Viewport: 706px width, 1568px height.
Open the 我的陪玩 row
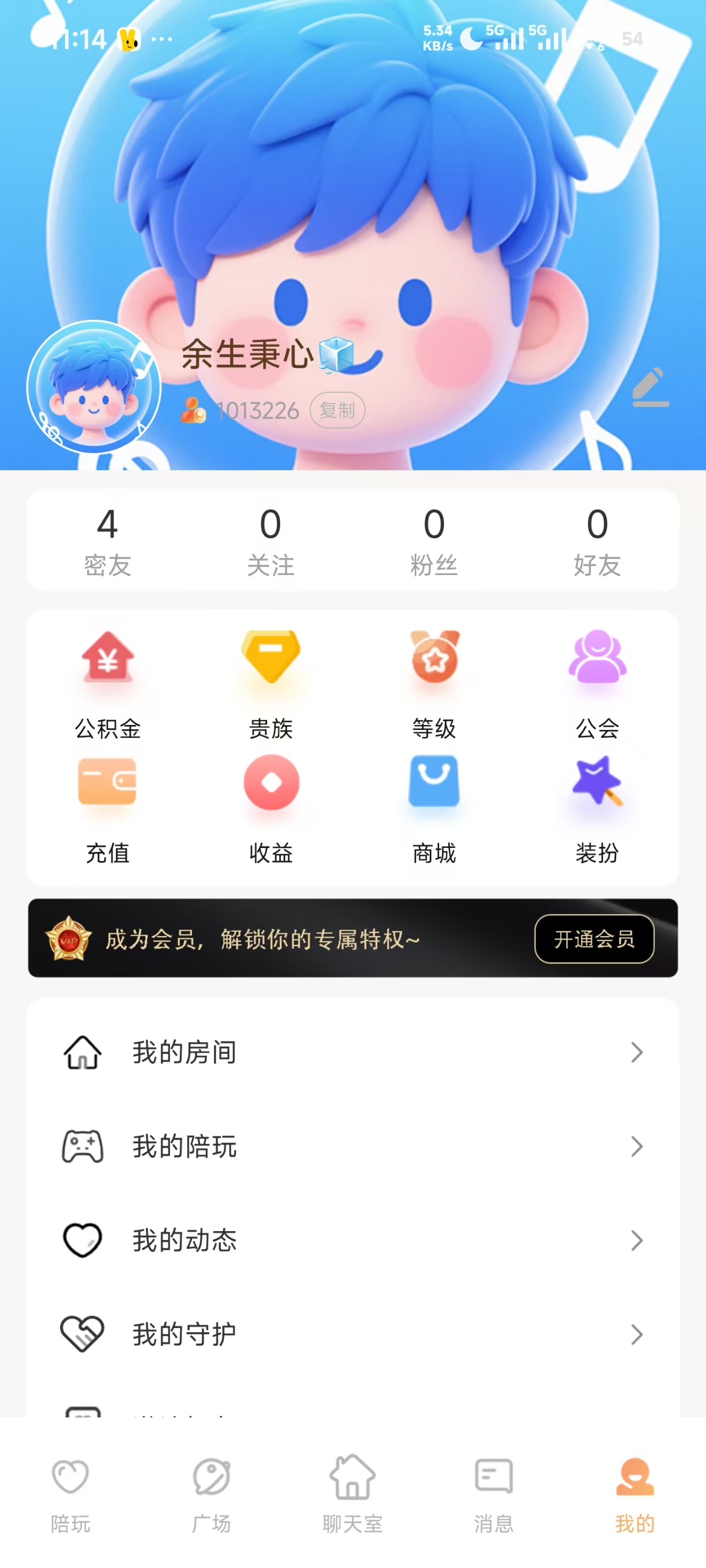352,1146
